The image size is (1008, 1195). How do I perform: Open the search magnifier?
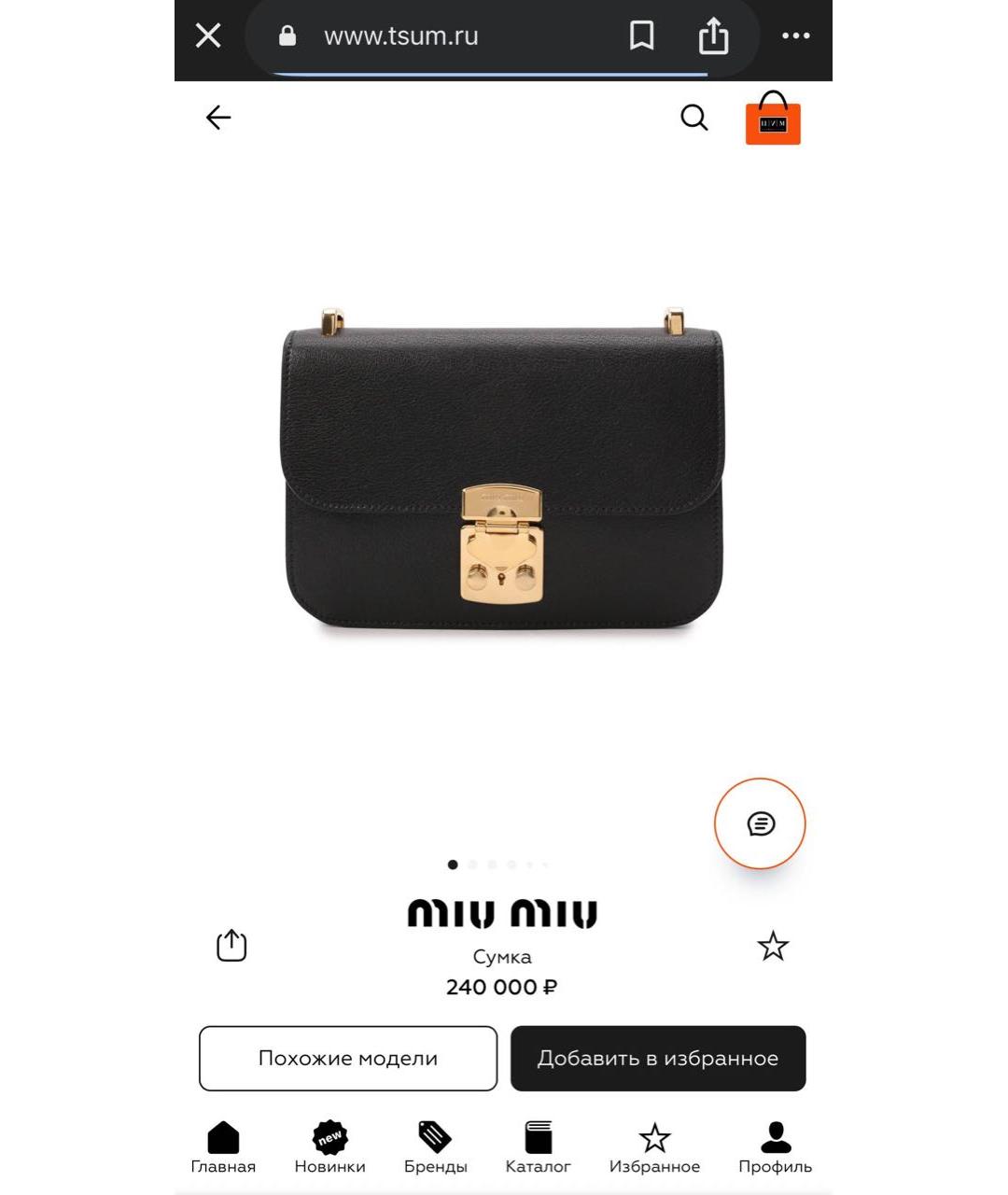(x=693, y=118)
